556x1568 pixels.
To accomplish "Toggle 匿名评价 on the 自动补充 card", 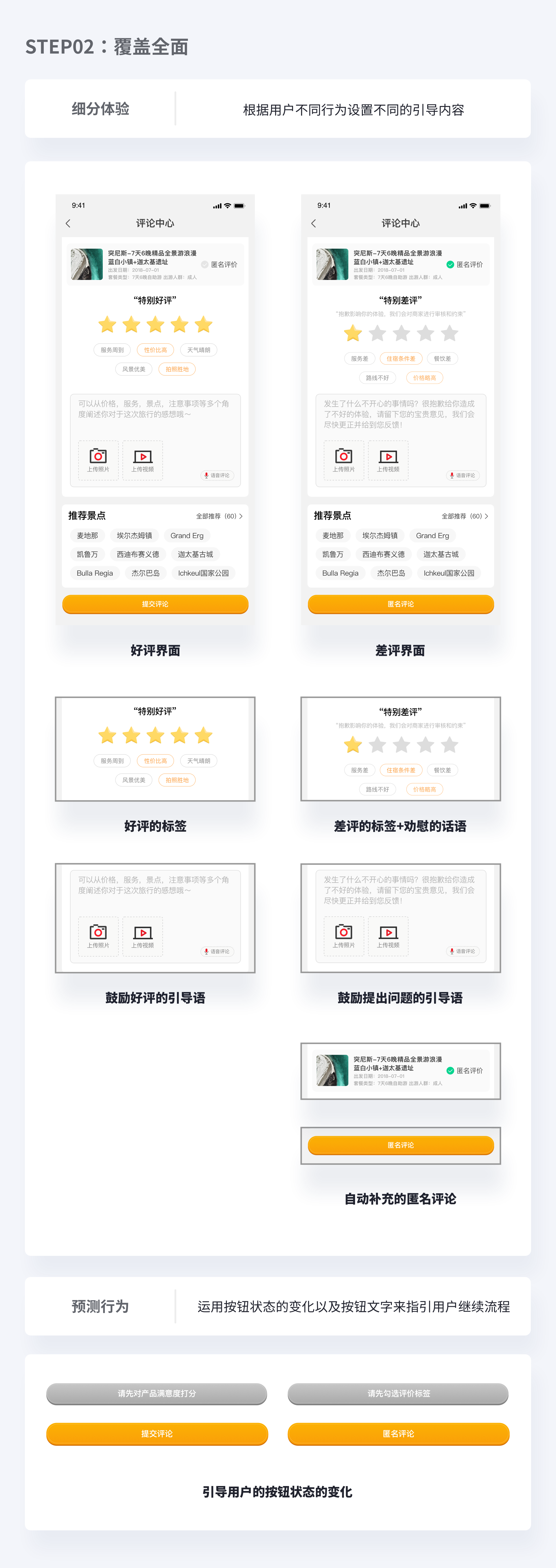I will click(x=450, y=1071).
